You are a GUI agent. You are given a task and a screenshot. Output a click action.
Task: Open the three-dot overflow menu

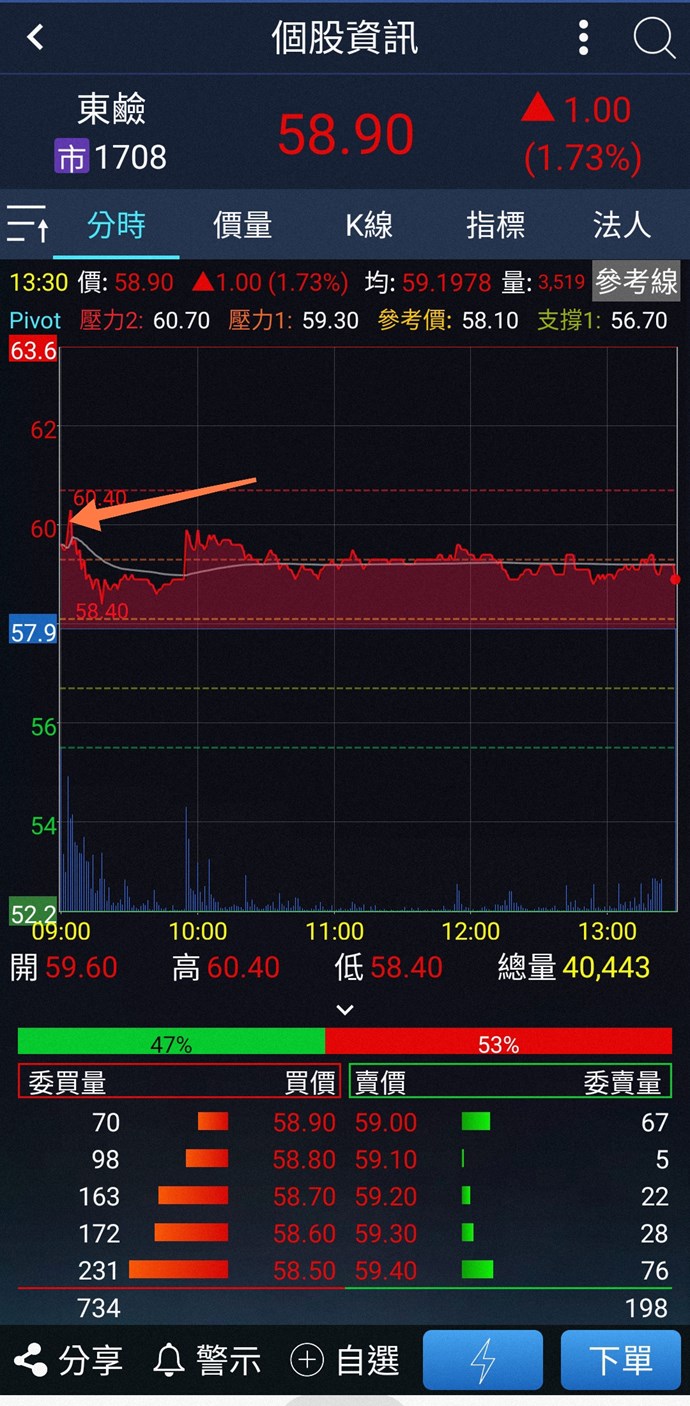[x=584, y=38]
